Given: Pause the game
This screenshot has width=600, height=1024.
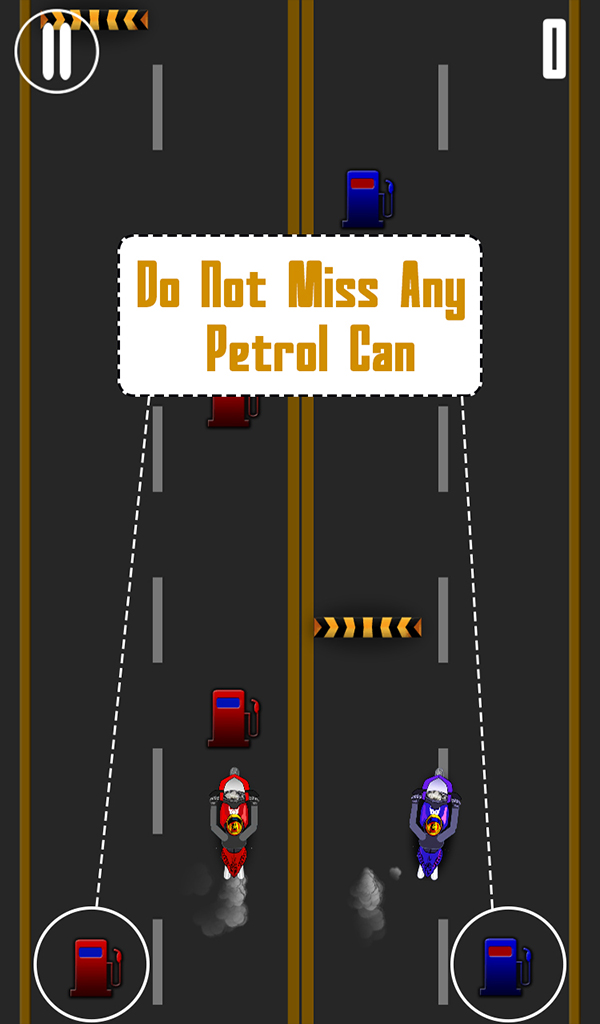Looking at the screenshot, I should (57, 51).
